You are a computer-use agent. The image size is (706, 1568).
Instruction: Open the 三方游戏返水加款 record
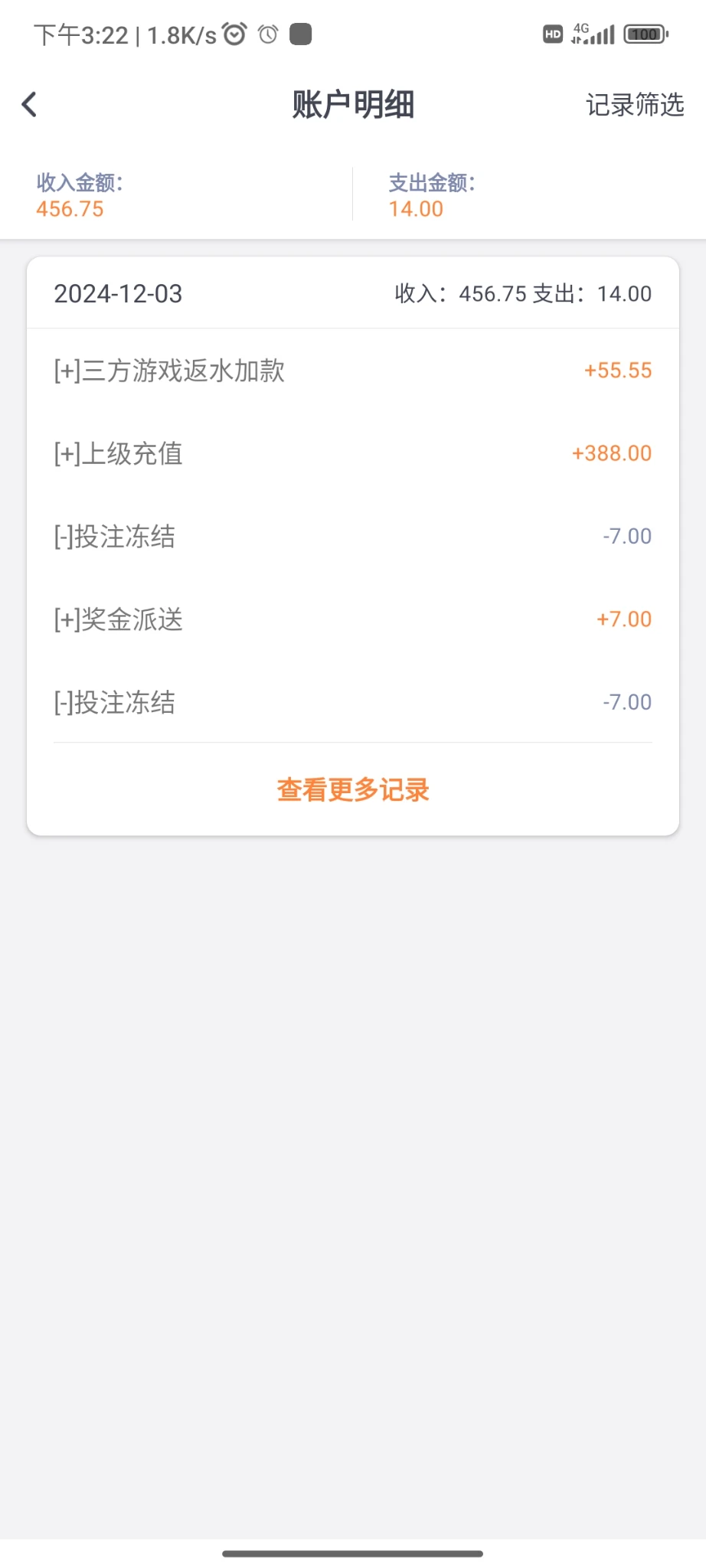(x=352, y=371)
